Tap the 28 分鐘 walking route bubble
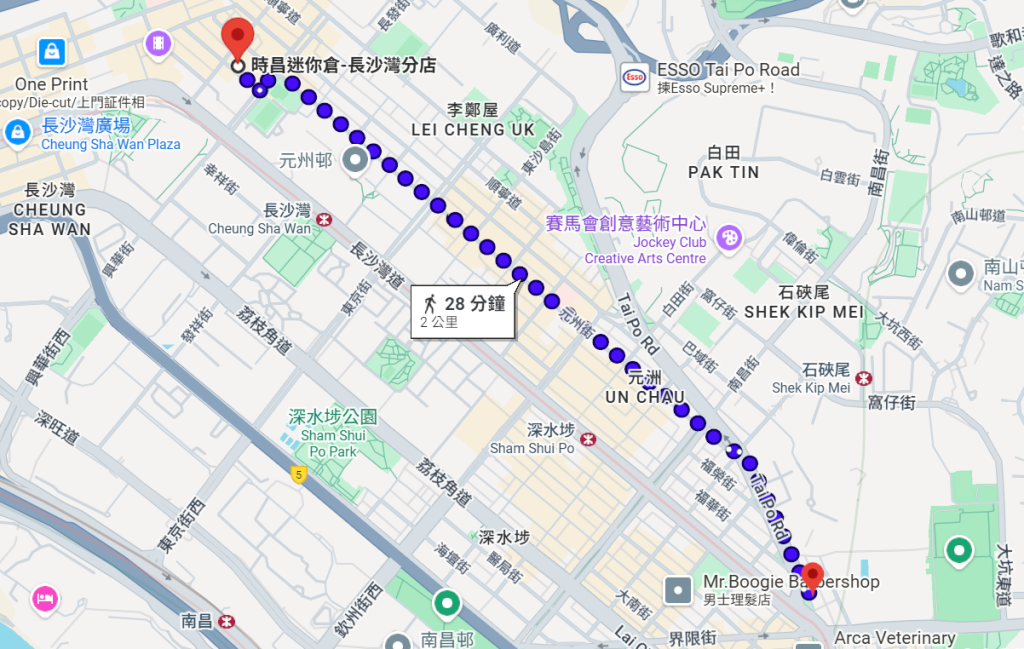 pos(463,311)
